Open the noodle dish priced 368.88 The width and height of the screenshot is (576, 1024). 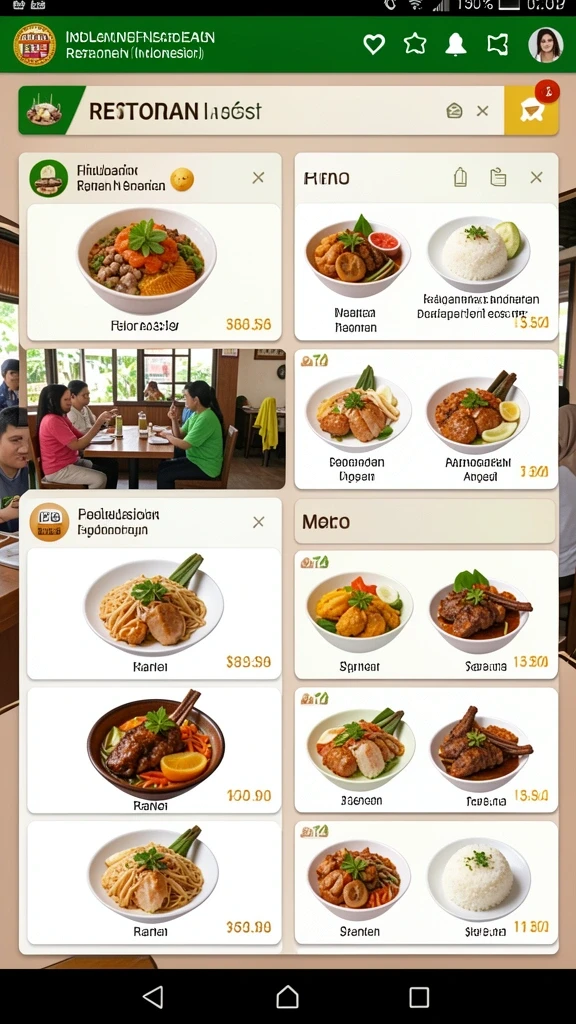pos(154,882)
